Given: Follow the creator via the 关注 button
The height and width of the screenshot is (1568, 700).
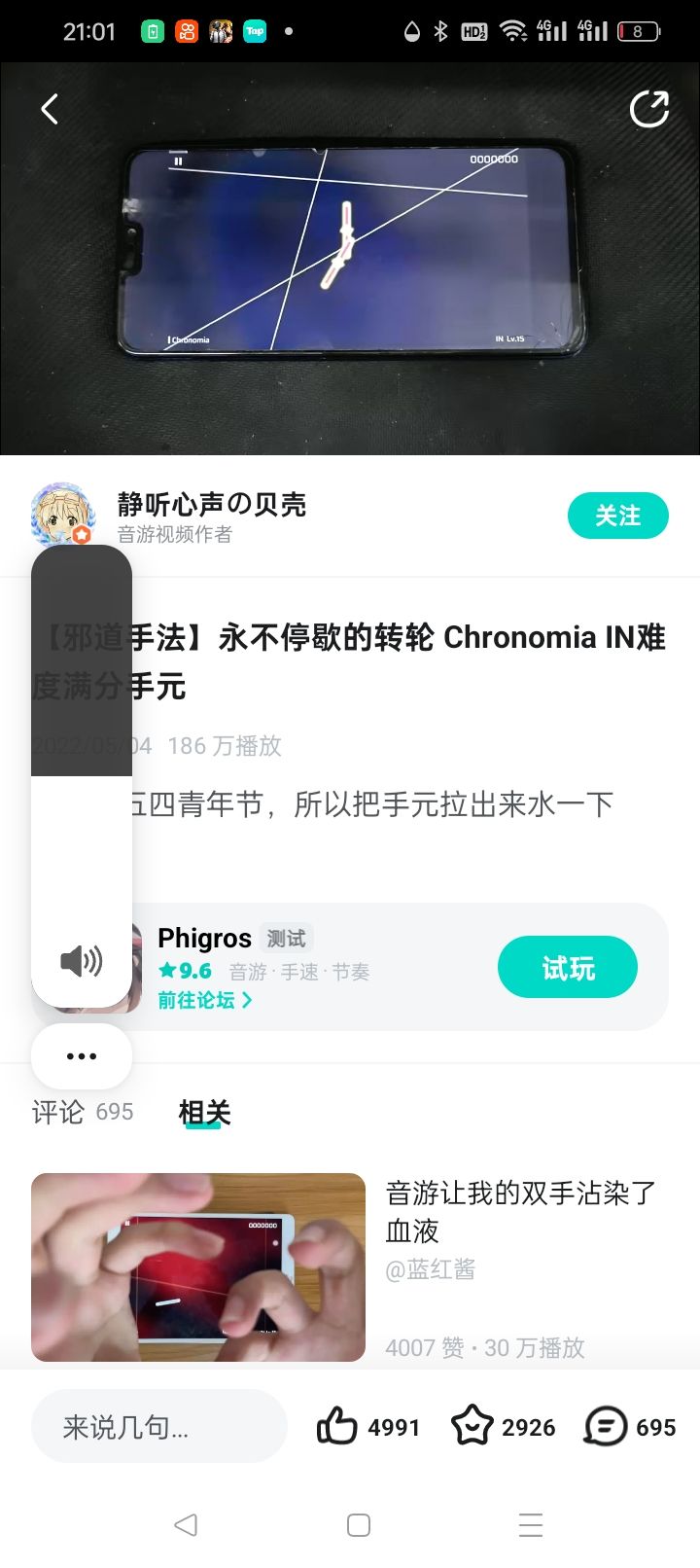Looking at the screenshot, I should point(618,516).
